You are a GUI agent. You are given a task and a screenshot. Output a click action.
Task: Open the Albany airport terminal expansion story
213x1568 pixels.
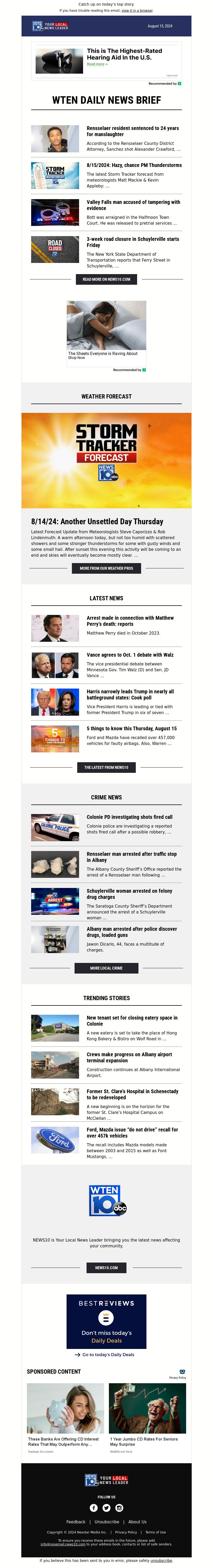[x=129, y=1057]
